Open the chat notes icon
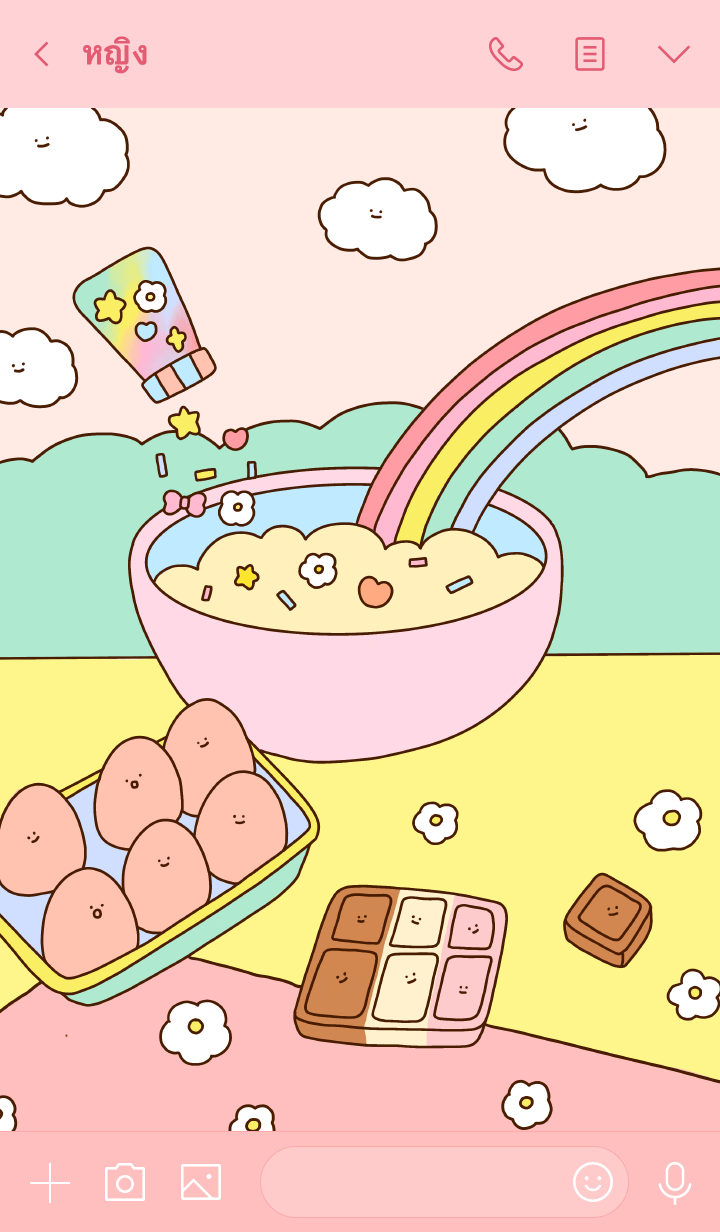720x1232 pixels. click(589, 54)
